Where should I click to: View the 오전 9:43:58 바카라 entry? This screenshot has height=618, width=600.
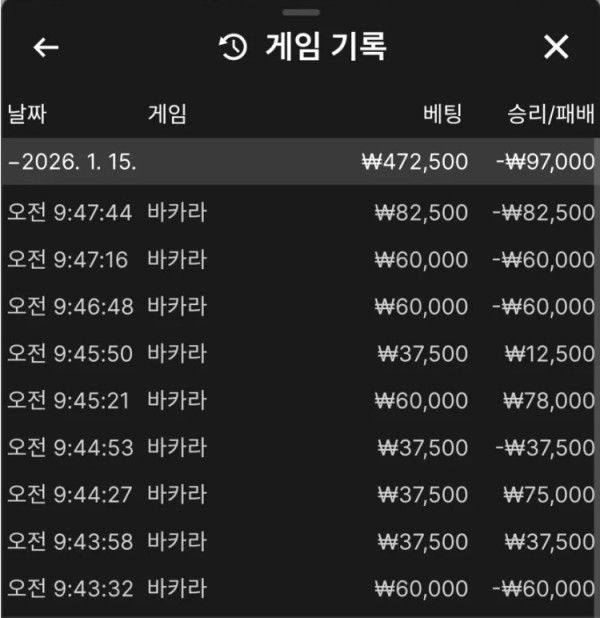(x=300, y=541)
